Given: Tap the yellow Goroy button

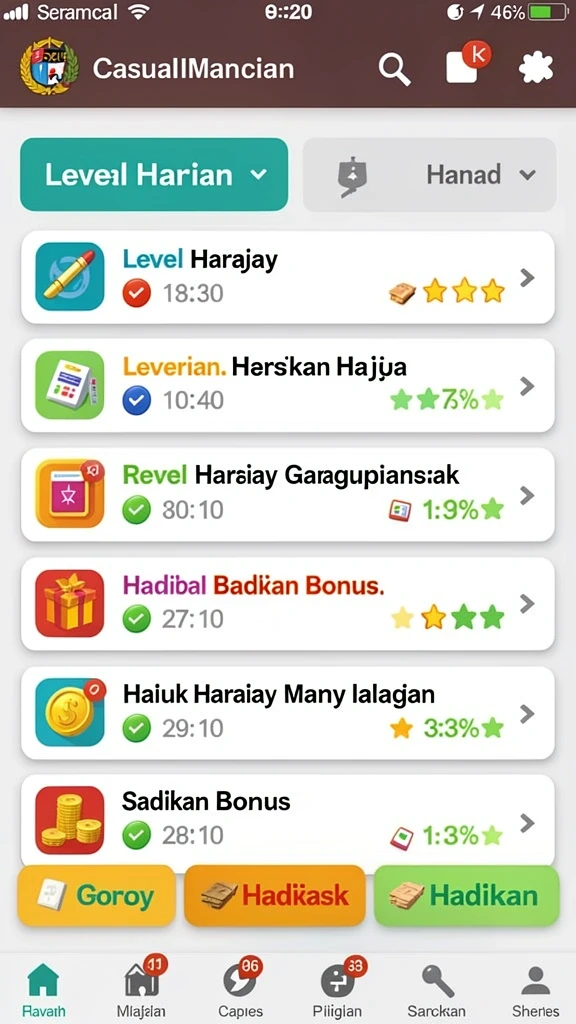Looking at the screenshot, I should coord(97,895).
